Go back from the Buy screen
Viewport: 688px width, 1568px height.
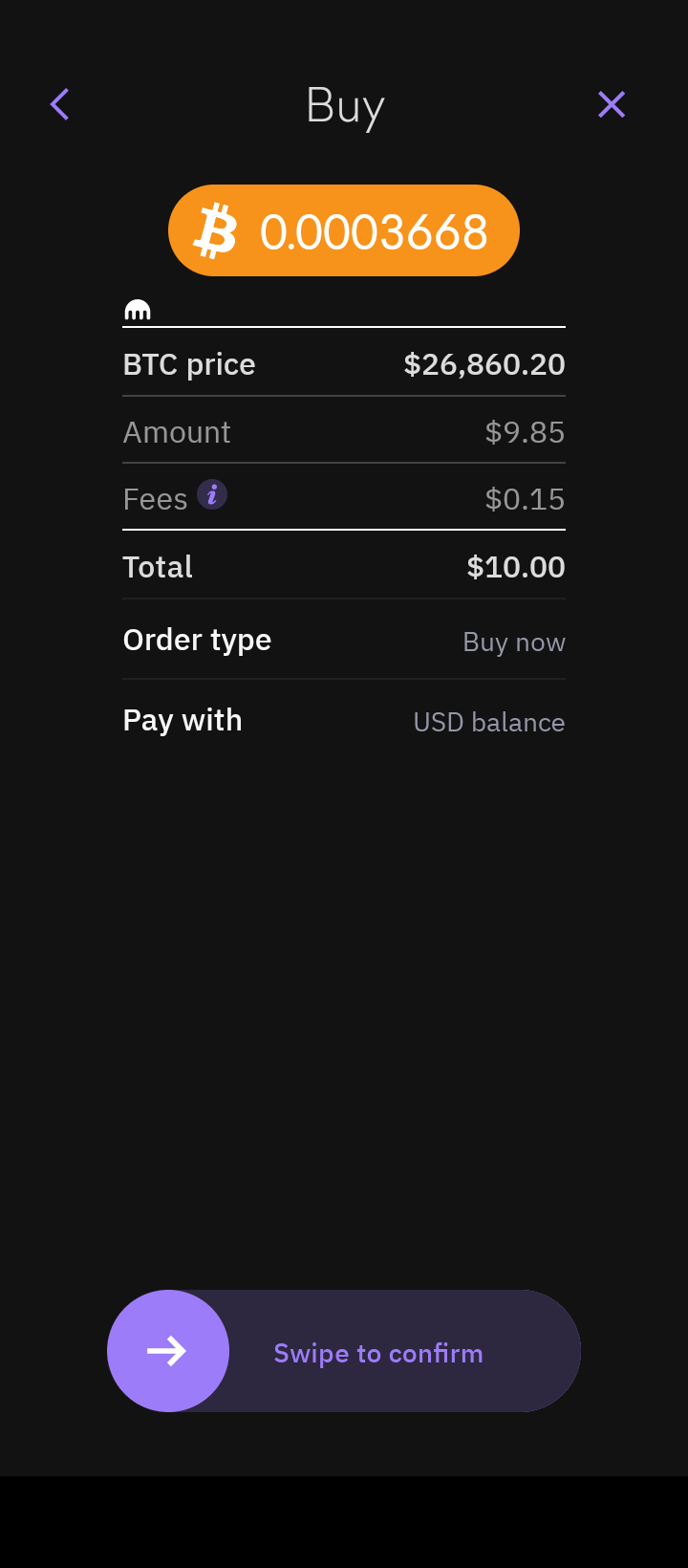[x=60, y=104]
